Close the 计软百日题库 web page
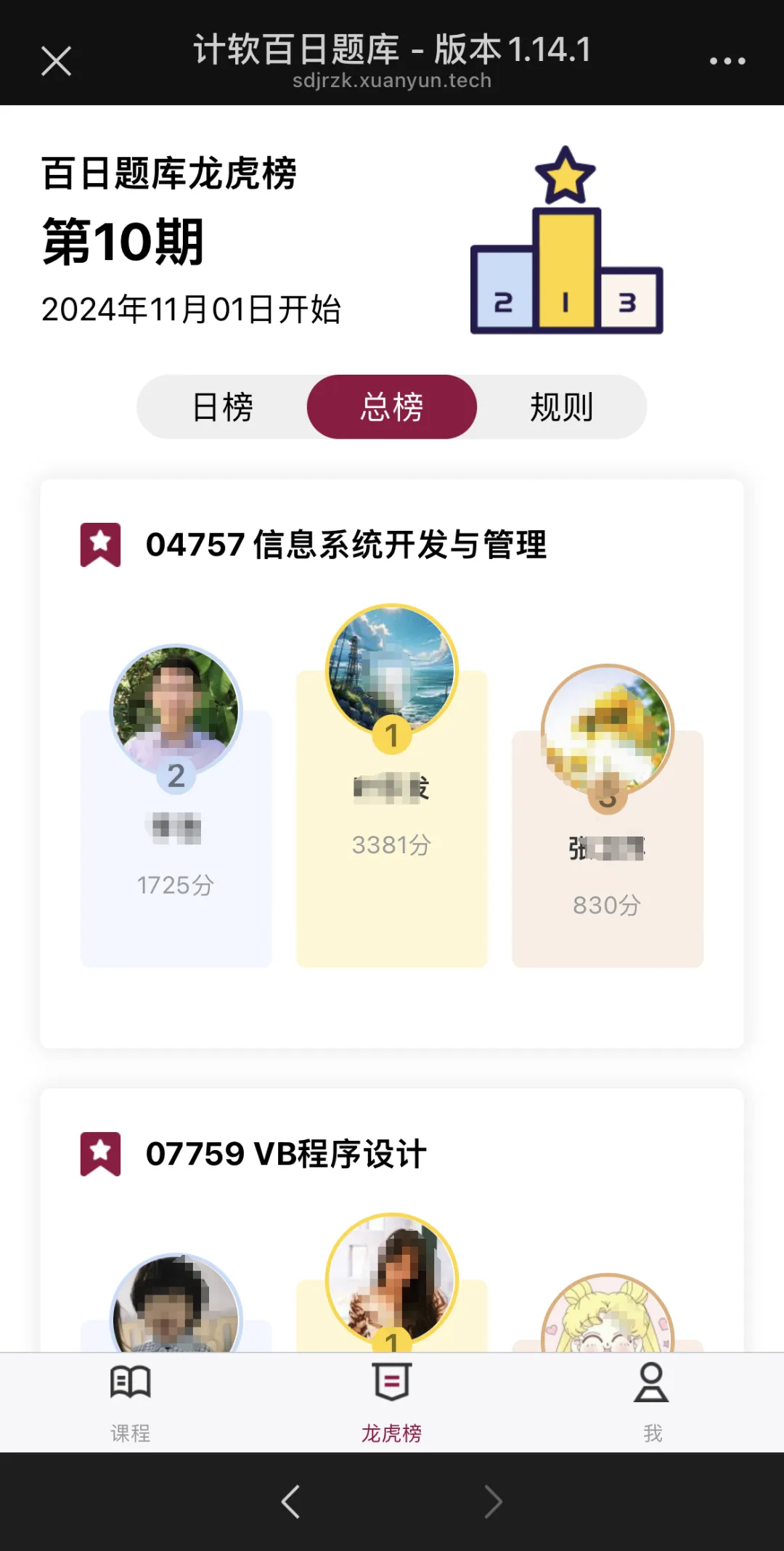Screen dimensions: 784x1551 pos(56,61)
